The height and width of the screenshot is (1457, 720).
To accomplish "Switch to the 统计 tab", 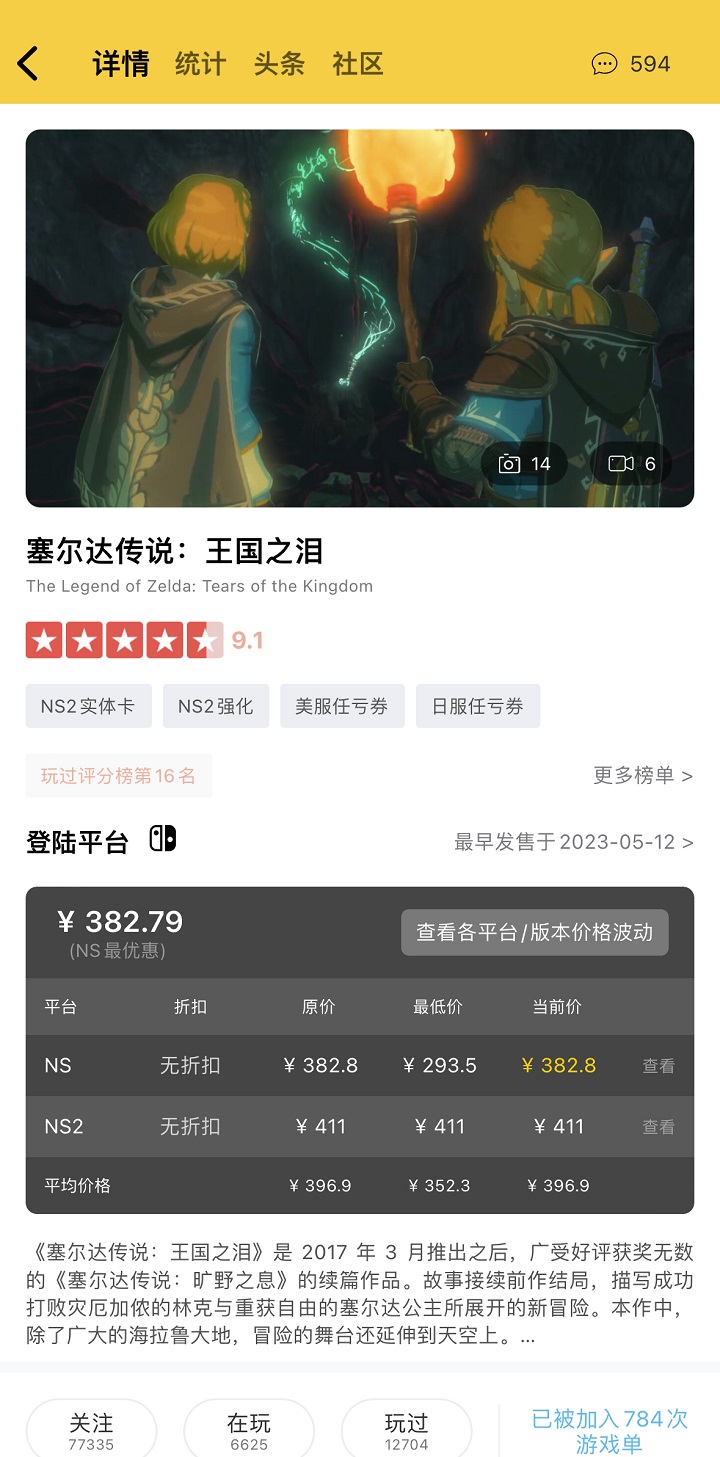I will pyautogui.click(x=200, y=64).
